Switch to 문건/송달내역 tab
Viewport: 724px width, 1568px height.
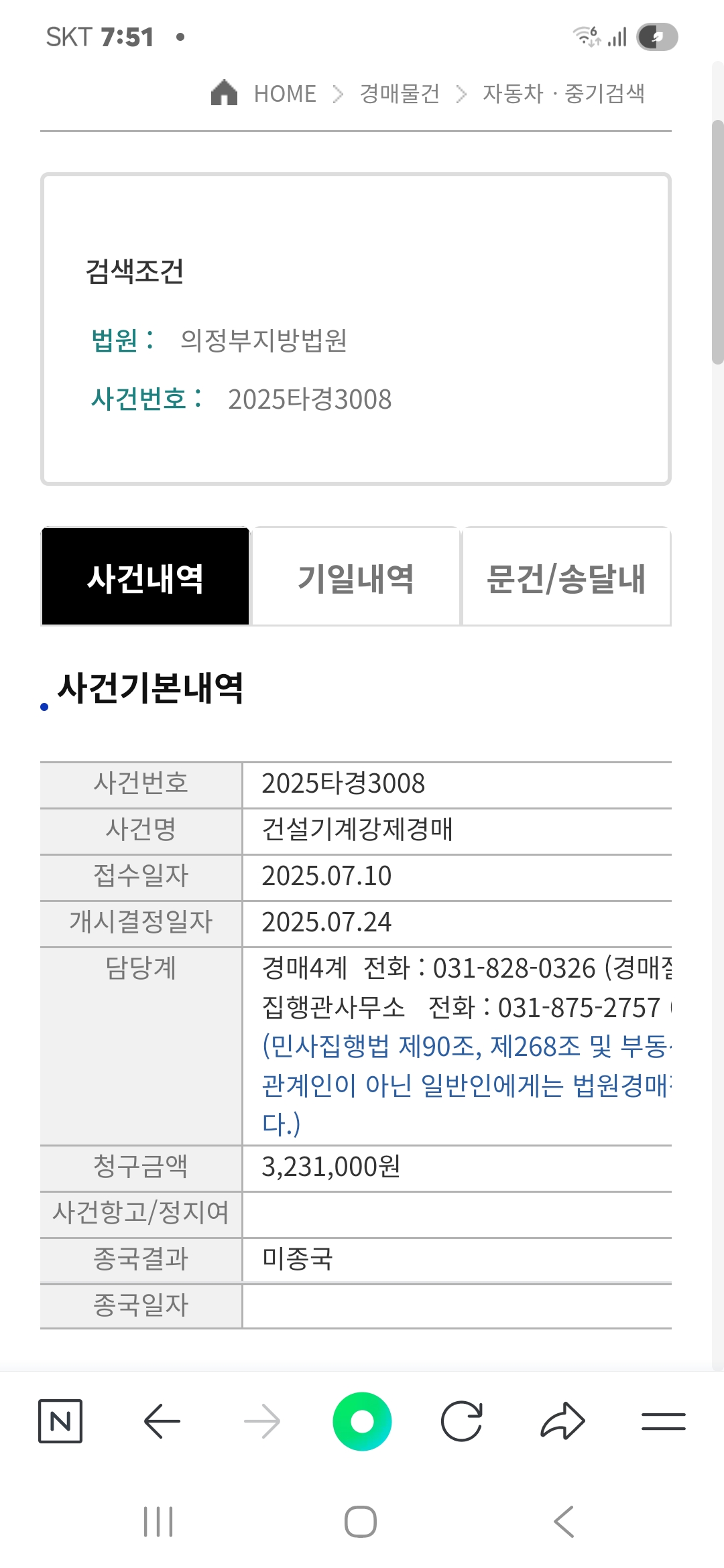click(566, 578)
